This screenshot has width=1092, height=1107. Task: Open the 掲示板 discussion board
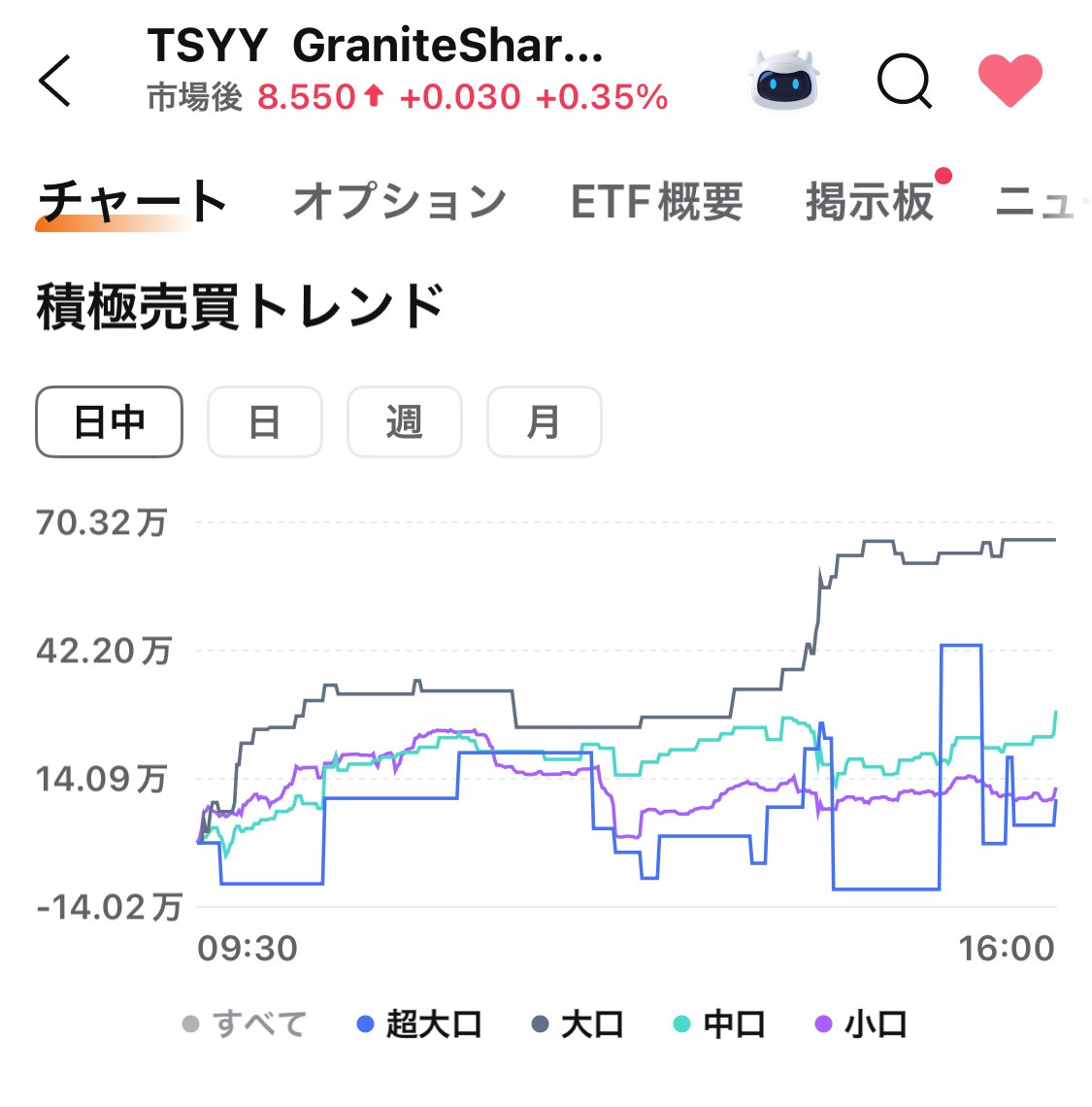click(x=867, y=201)
